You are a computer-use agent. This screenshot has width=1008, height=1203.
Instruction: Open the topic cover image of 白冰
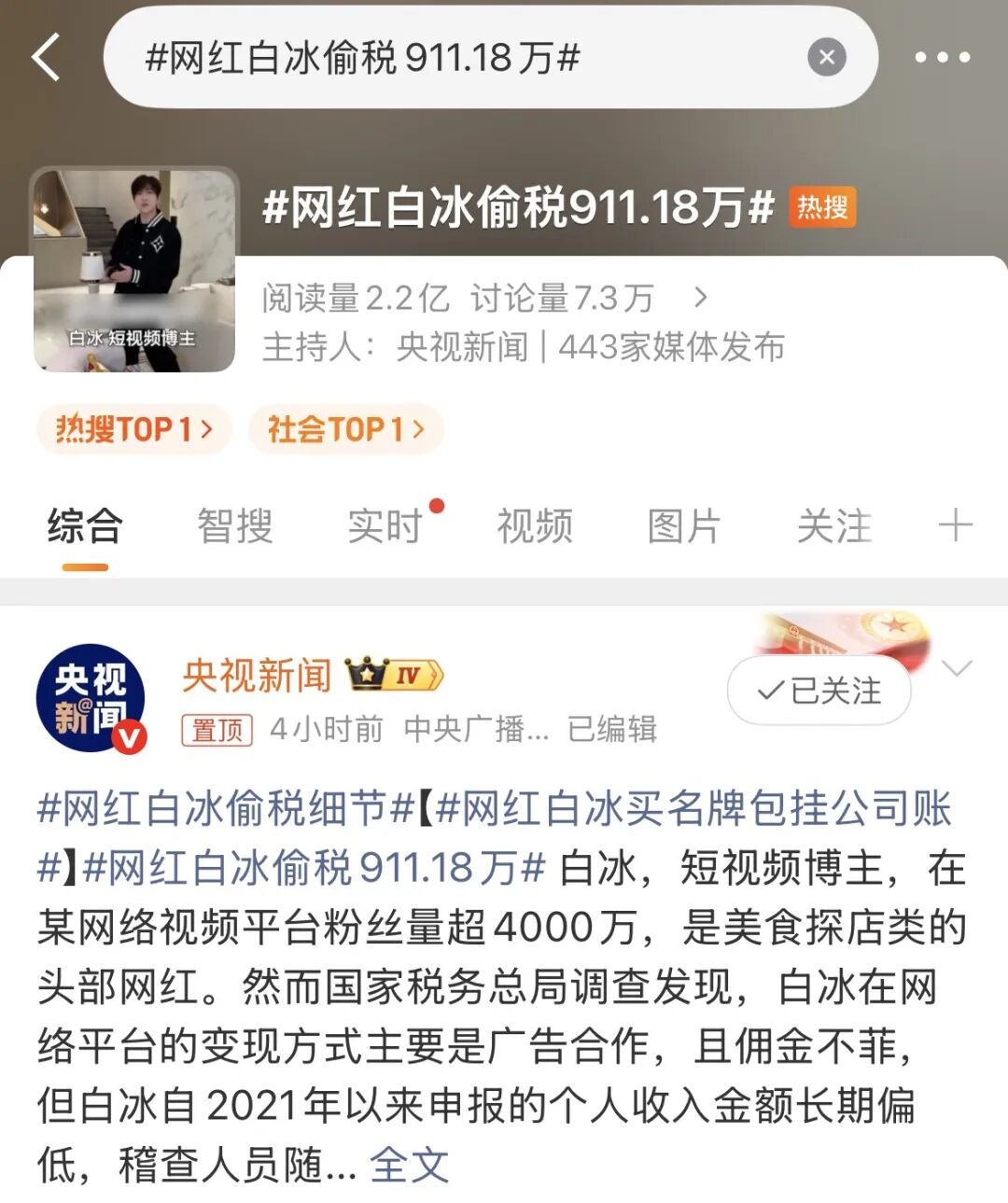point(135,270)
